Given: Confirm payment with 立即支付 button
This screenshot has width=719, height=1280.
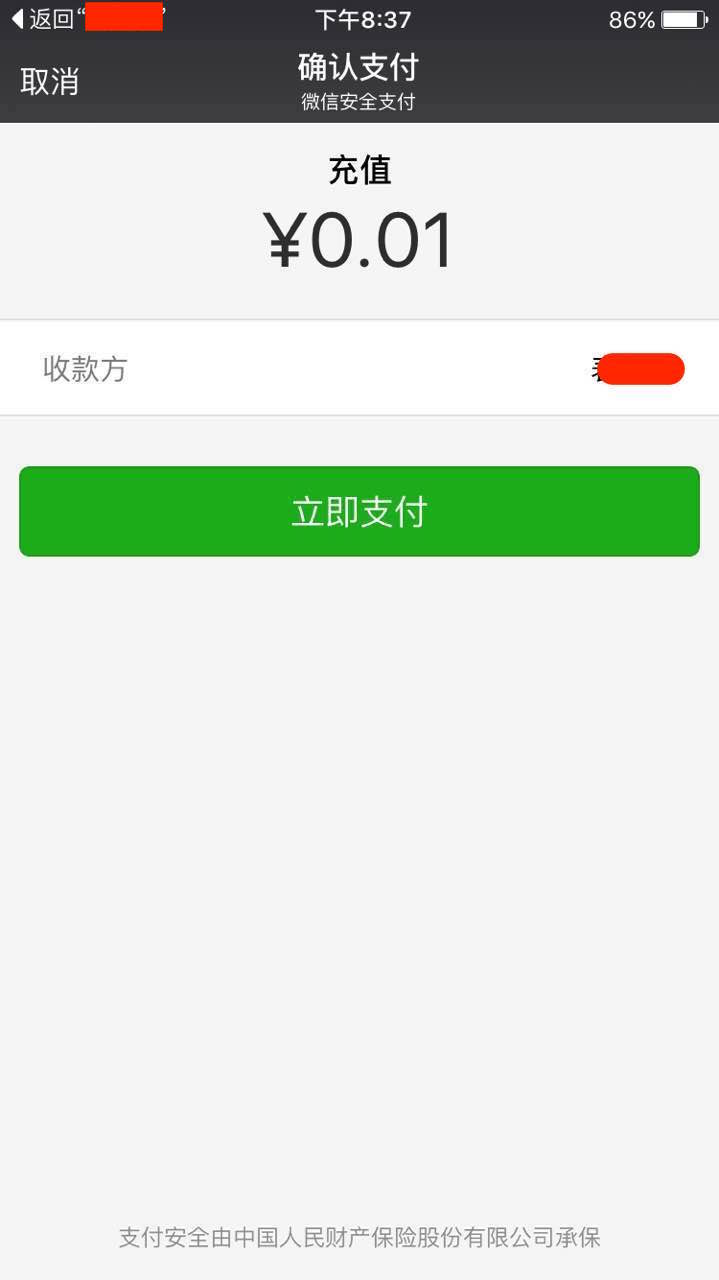Looking at the screenshot, I should 359,511.
